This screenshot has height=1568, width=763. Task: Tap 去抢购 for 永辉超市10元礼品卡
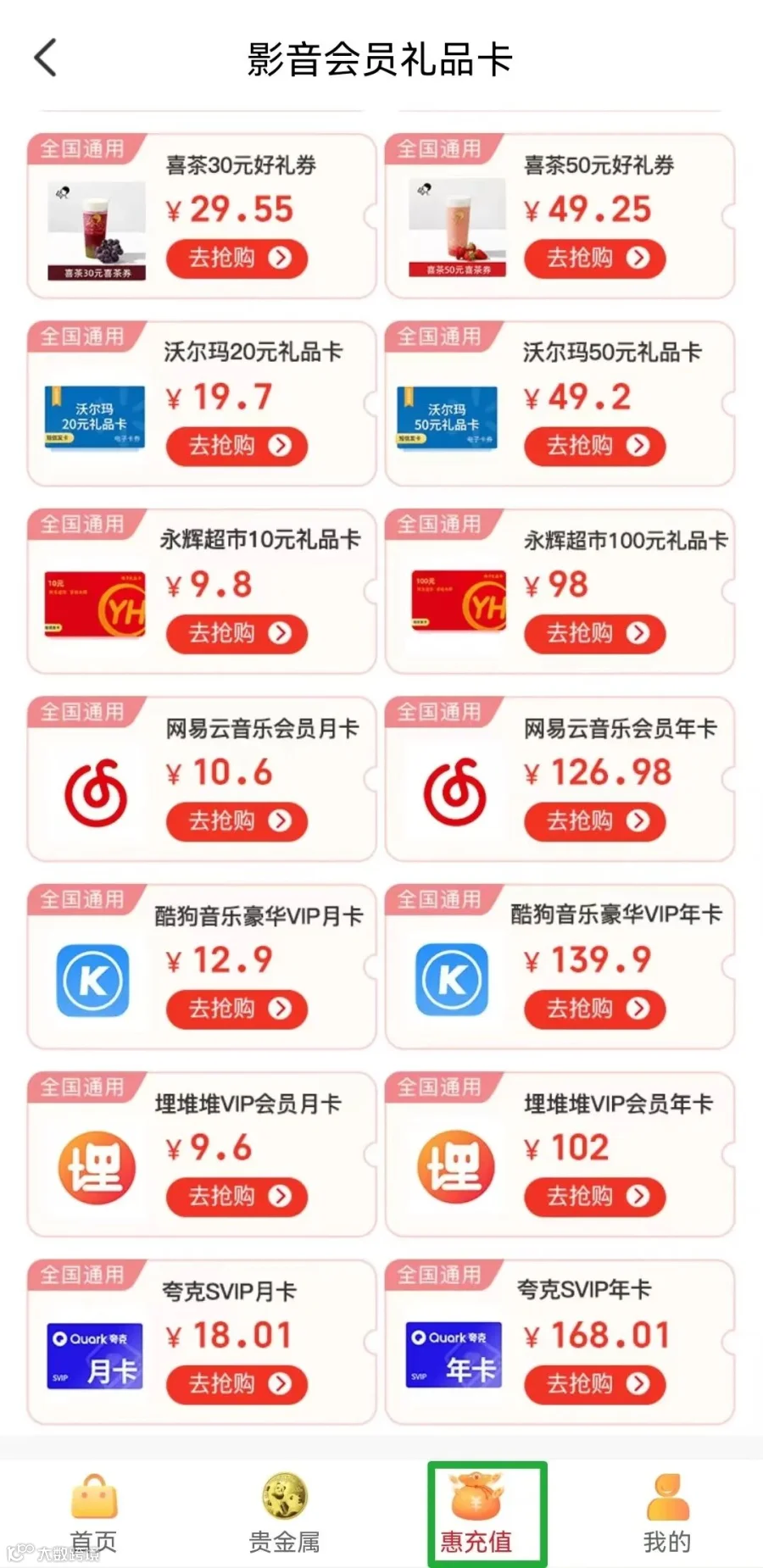point(237,634)
